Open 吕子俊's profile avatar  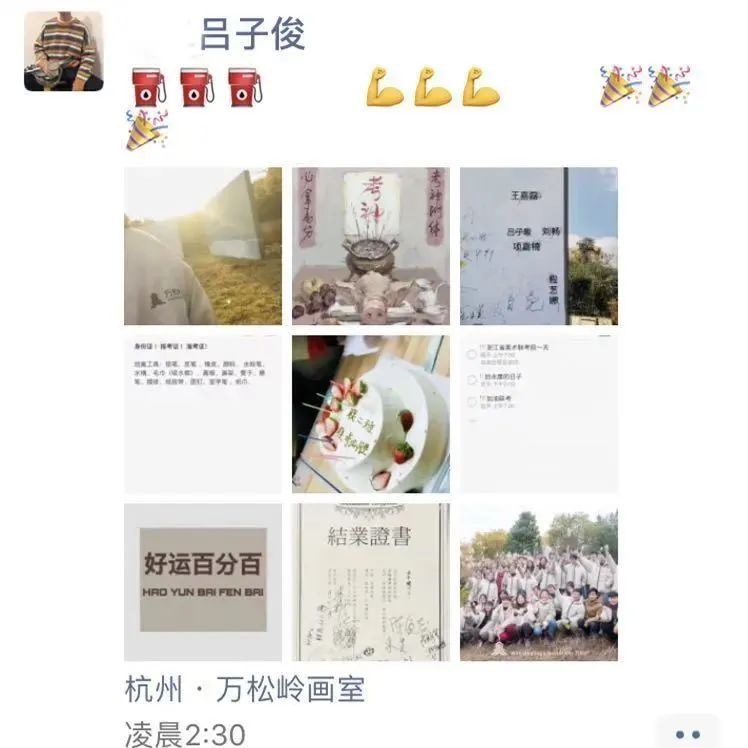click(x=63, y=51)
